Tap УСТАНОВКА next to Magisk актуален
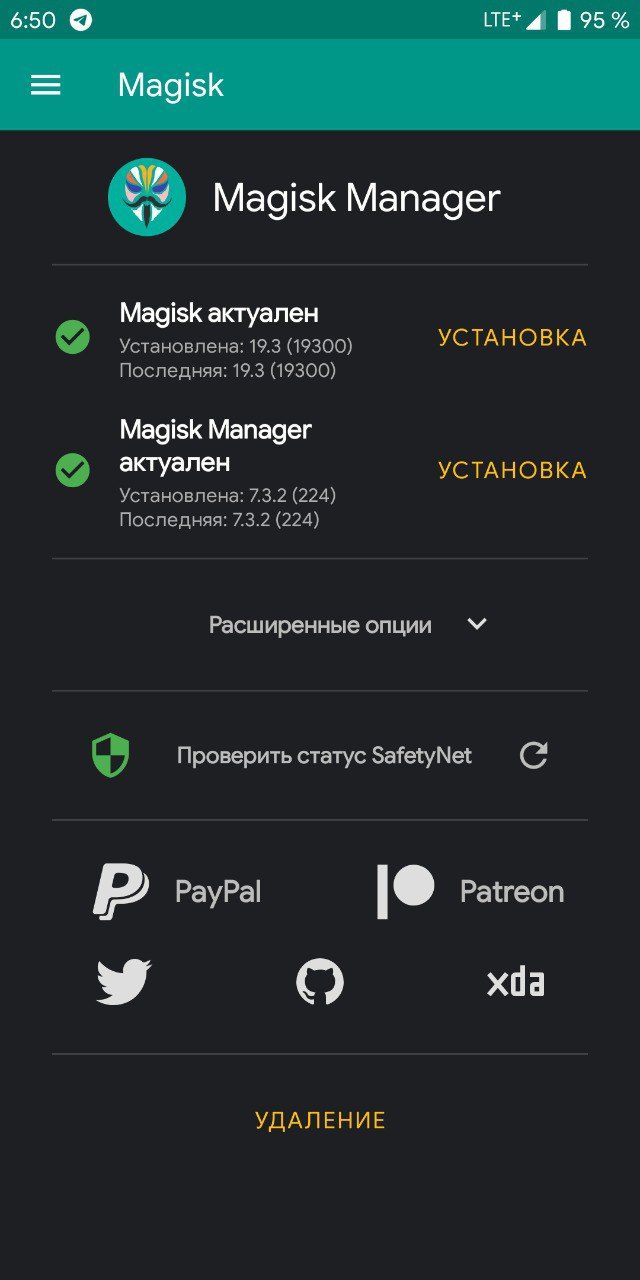This screenshot has height=1280, width=640. [512, 338]
